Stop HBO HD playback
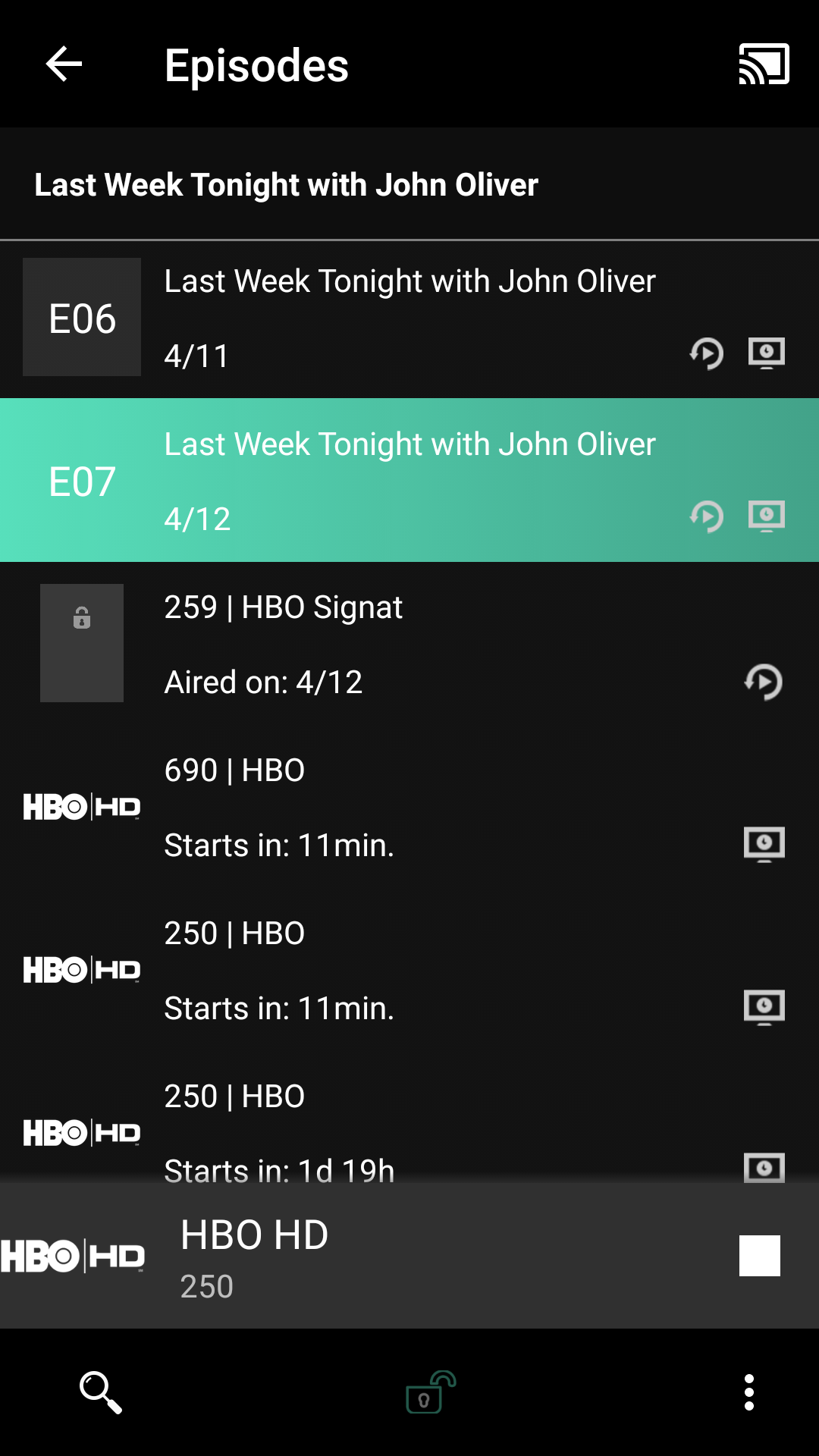 point(759,1256)
